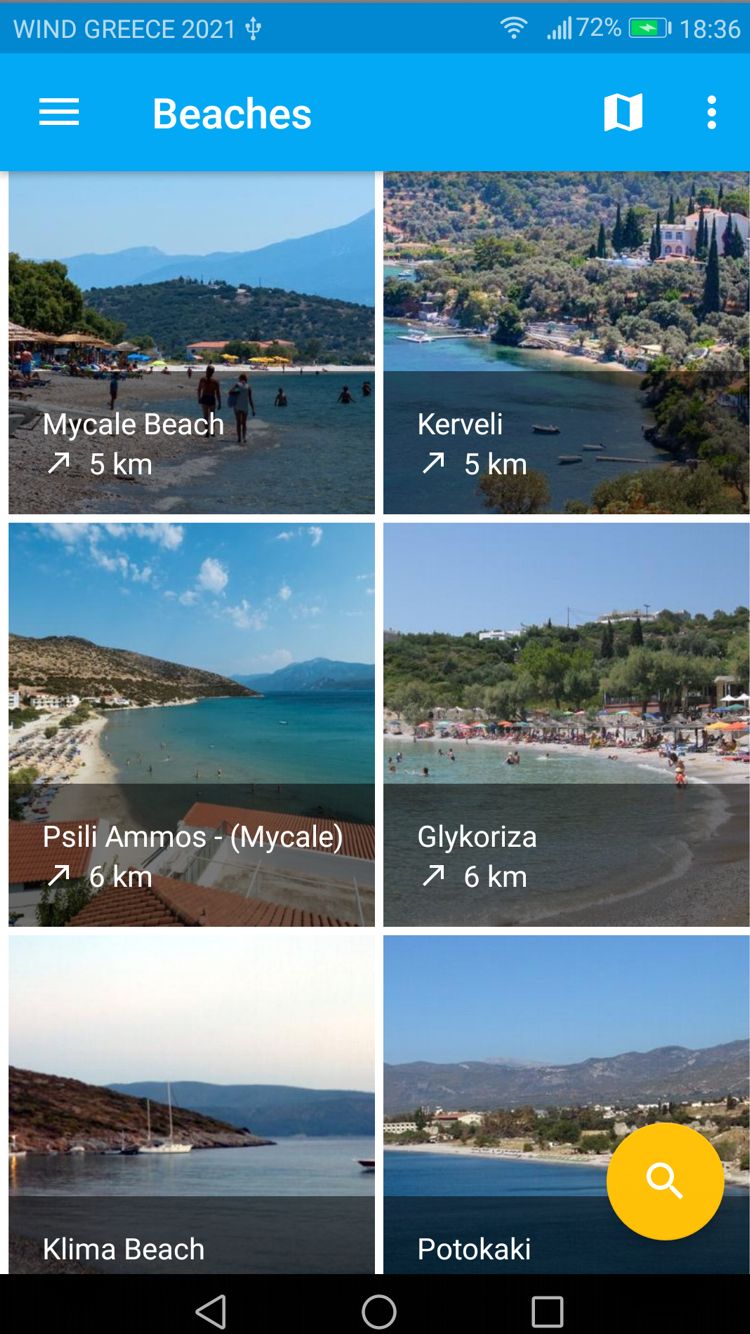Image resolution: width=750 pixels, height=1334 pixels.
Task: Open the Mycale Beach tile
Action: 191,343
